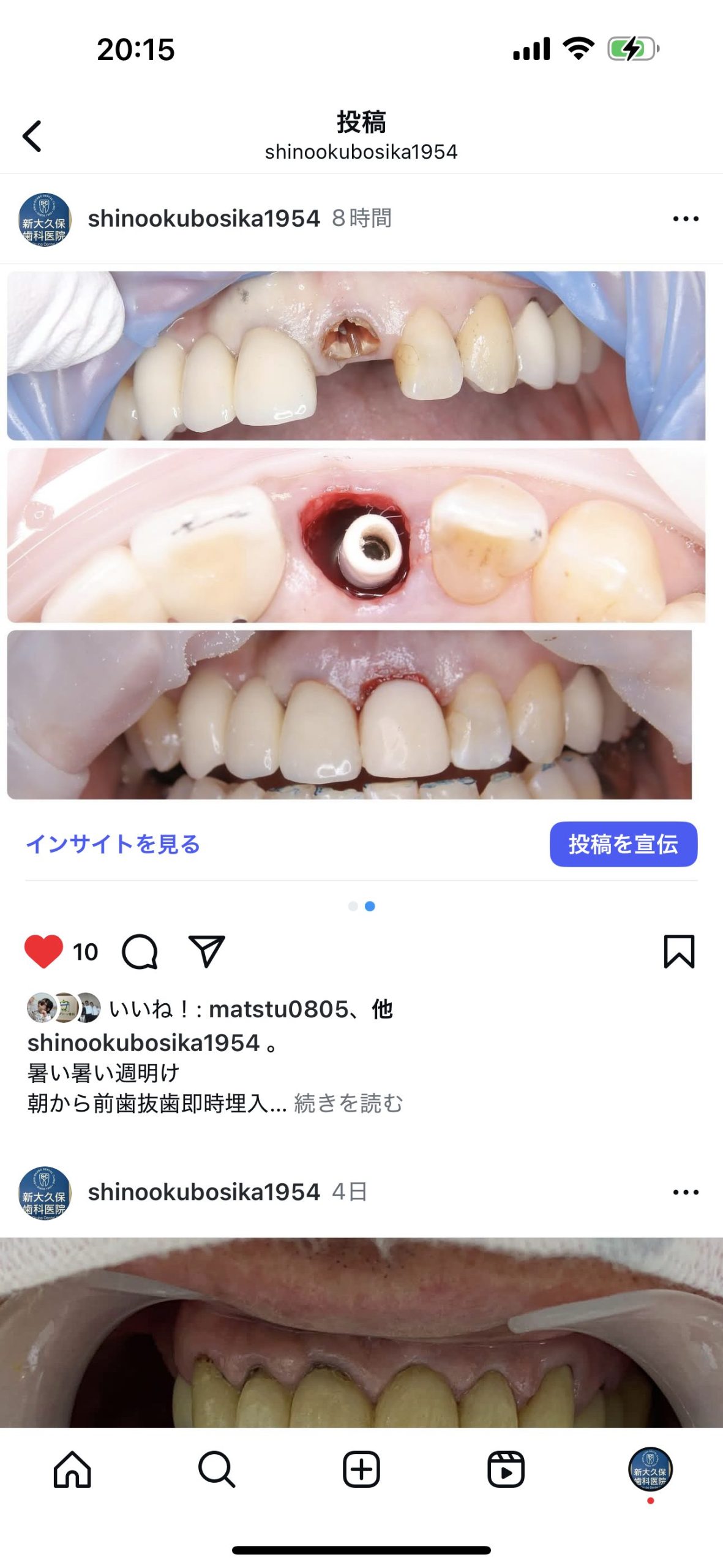Open options menu on the 4日 post
Screen dimensions: 723x1568
(x=685, y=1192)
